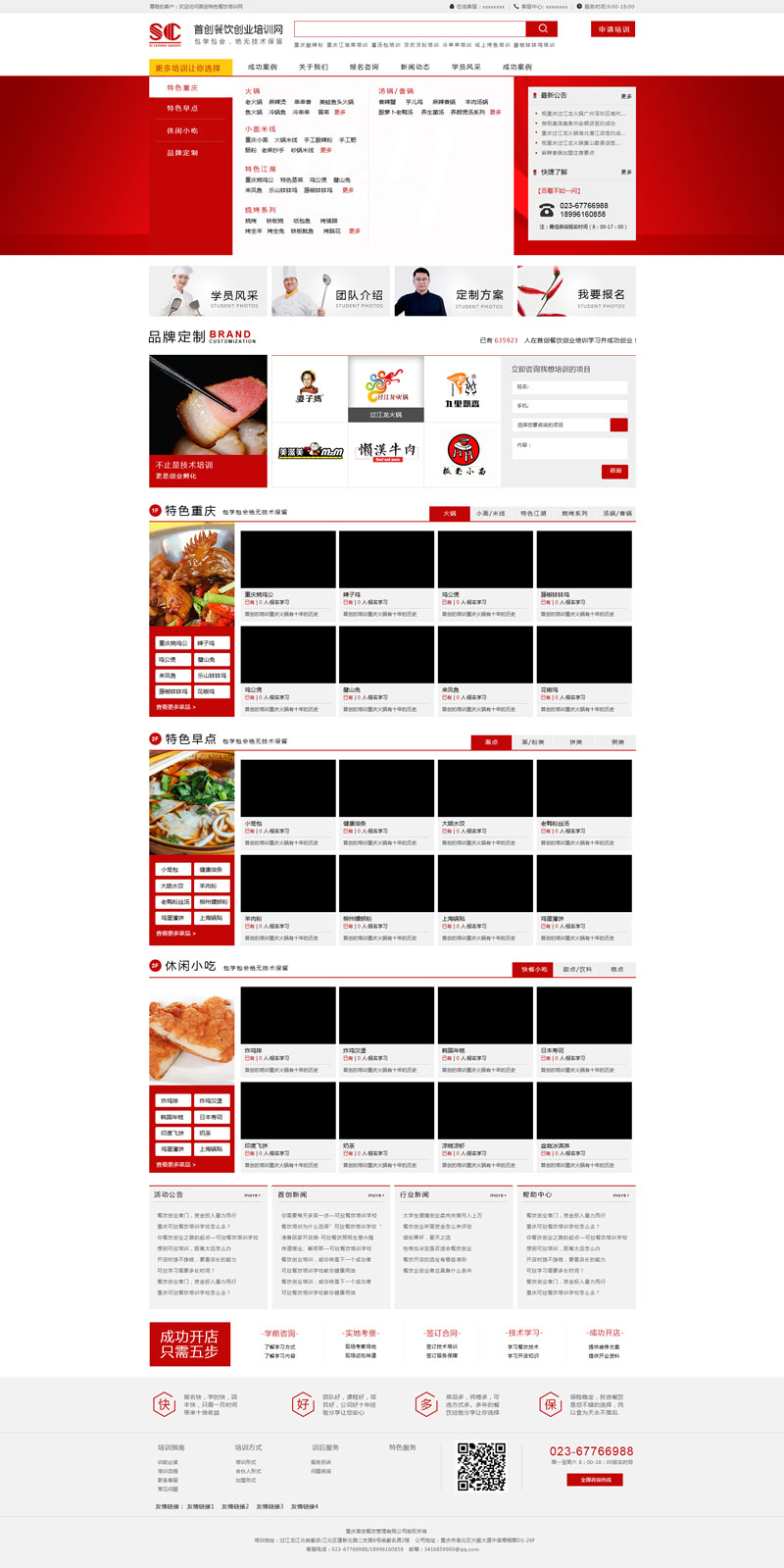Open the 我要报名 banner tile
Image resolution: width=784 pixels, height=1568 pixels.
point(576,291)
